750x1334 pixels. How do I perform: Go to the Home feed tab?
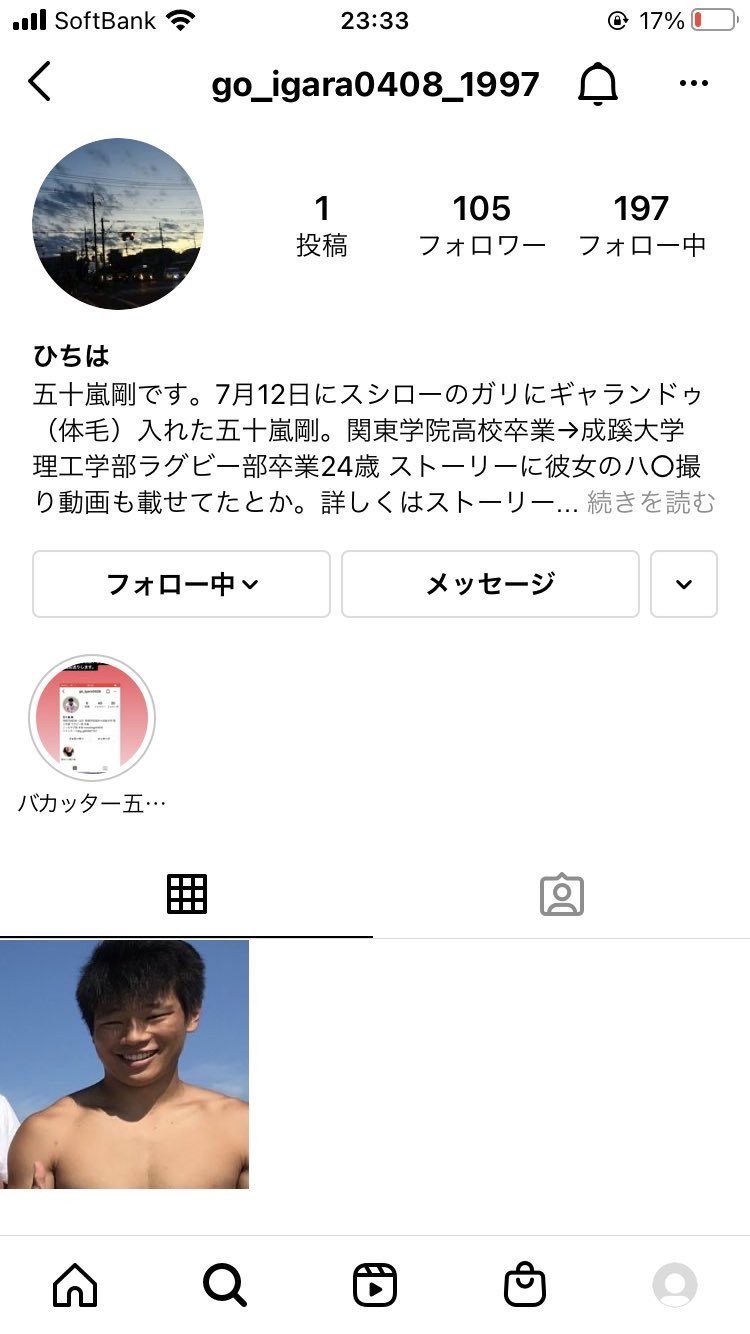75,1285
